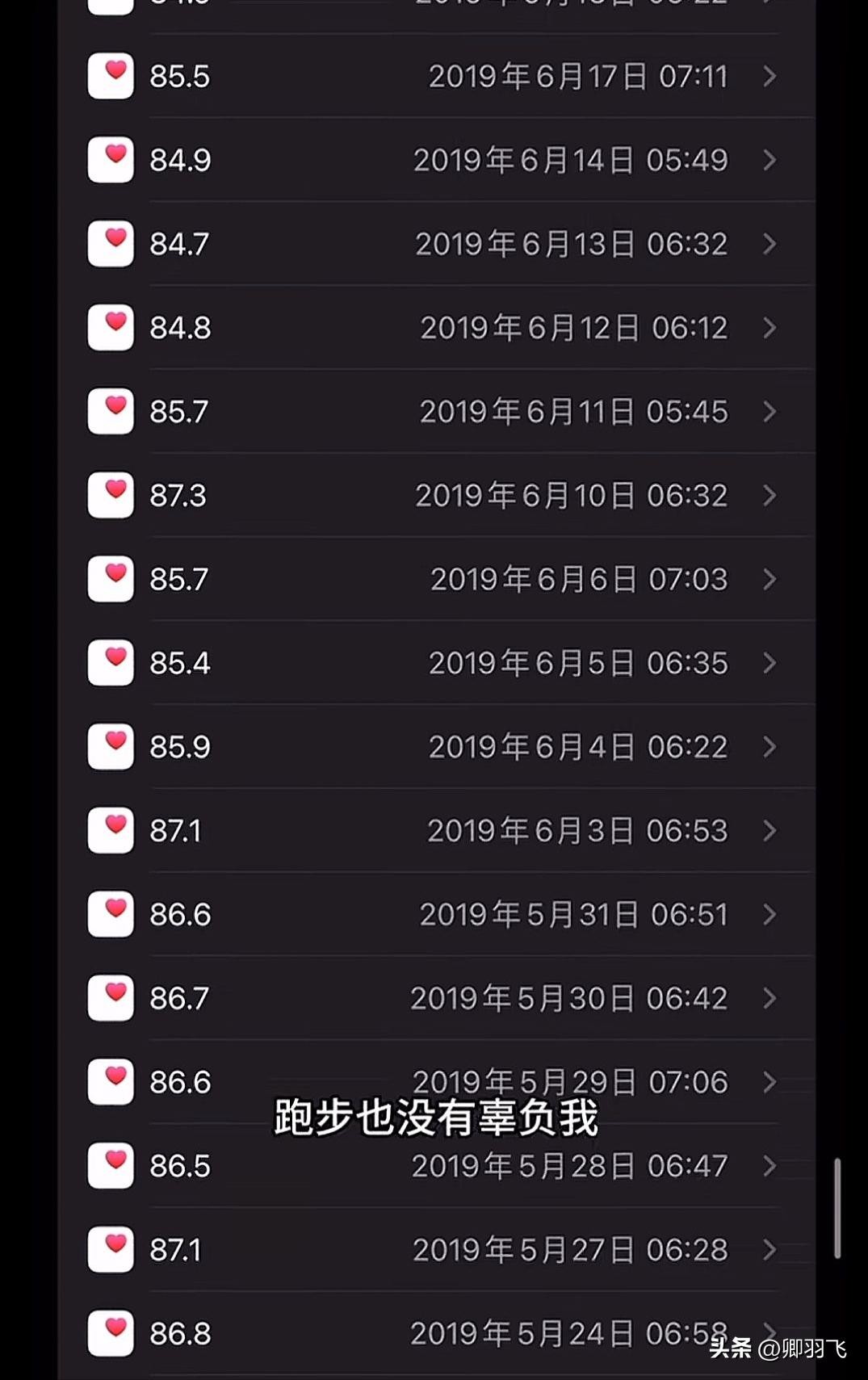
Task: Select the 84.8 record of 6月12日
Action: pyautogui.click(x=436, y=328)
